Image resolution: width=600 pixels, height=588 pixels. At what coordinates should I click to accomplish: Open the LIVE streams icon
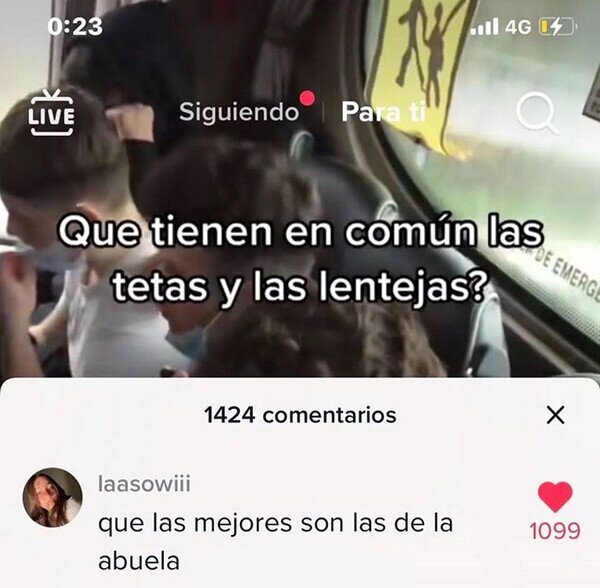click(52, 112)
